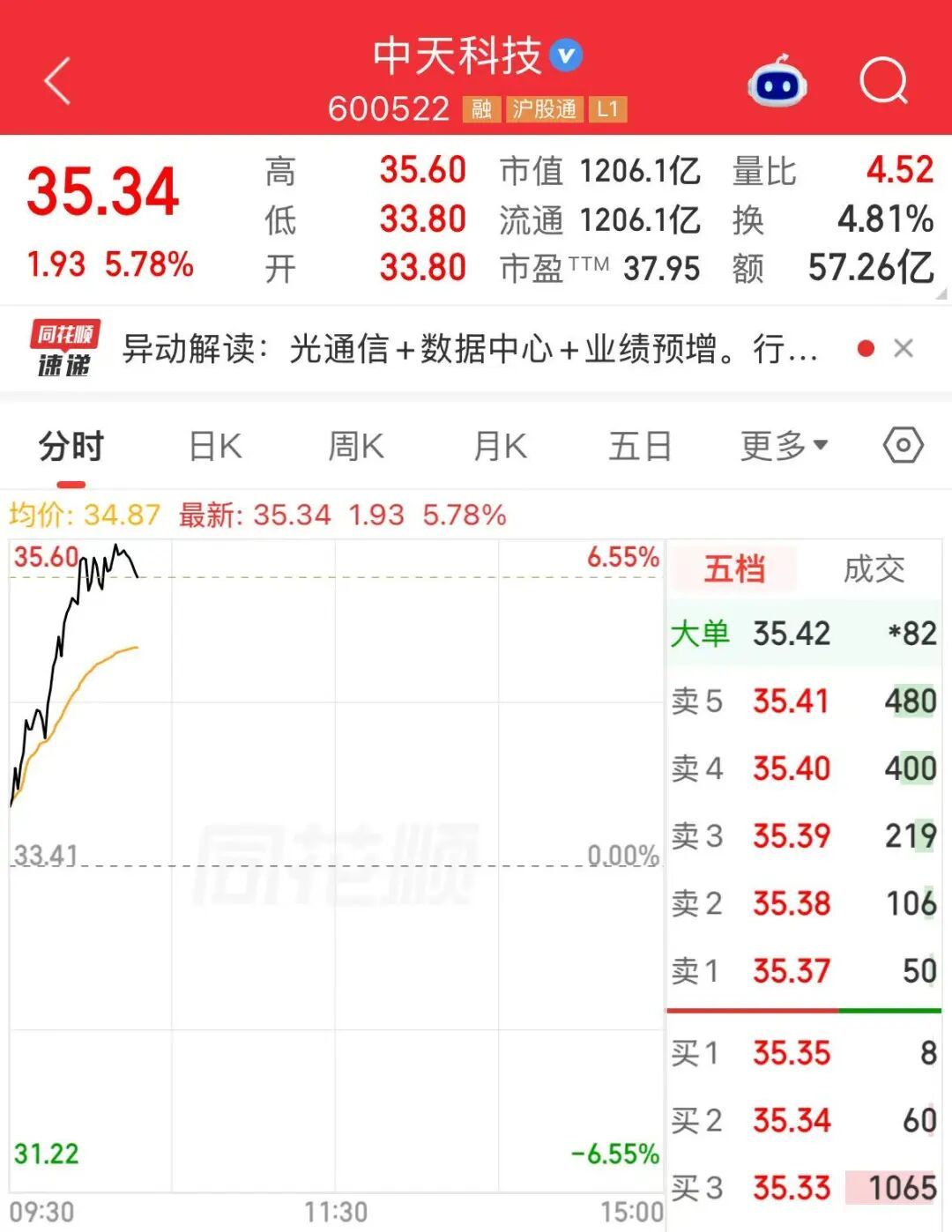This screenshot has height=1232, width=952.
Task: Tap the 卖1 price row 35.37
Action: (803, 971)
